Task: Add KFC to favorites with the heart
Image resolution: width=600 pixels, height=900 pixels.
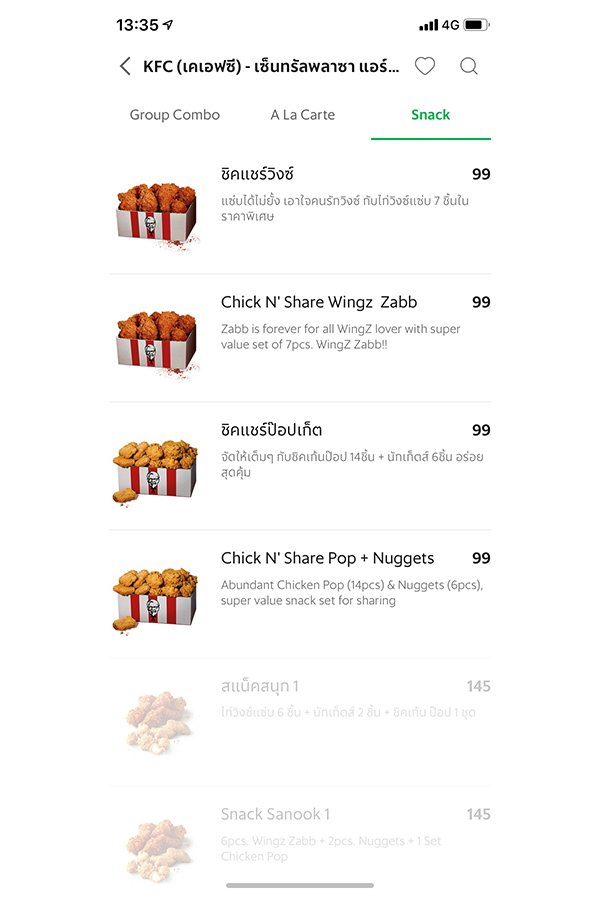Action: [x=425, y=67]
